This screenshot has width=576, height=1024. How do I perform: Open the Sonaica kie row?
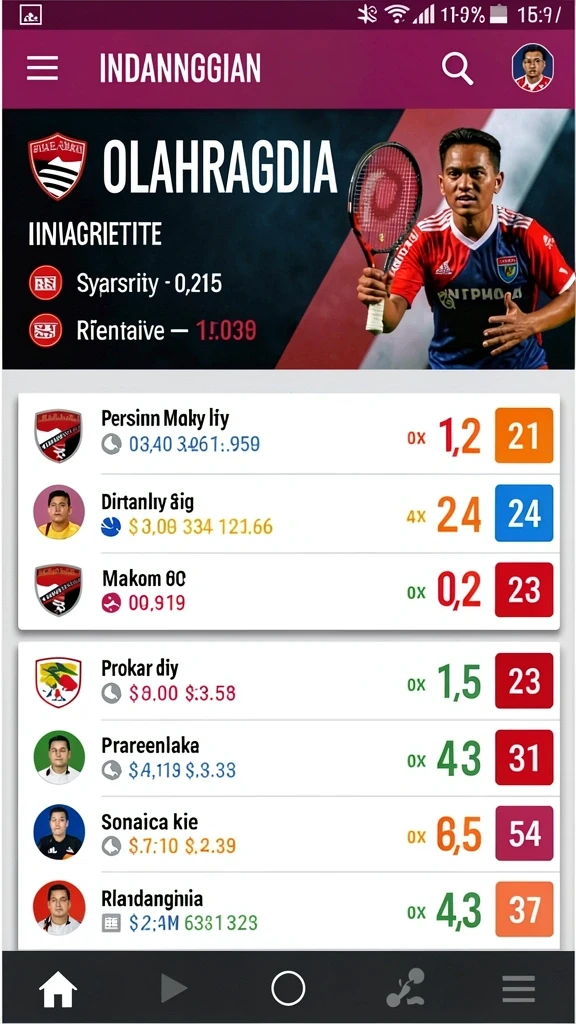point(289,833)
